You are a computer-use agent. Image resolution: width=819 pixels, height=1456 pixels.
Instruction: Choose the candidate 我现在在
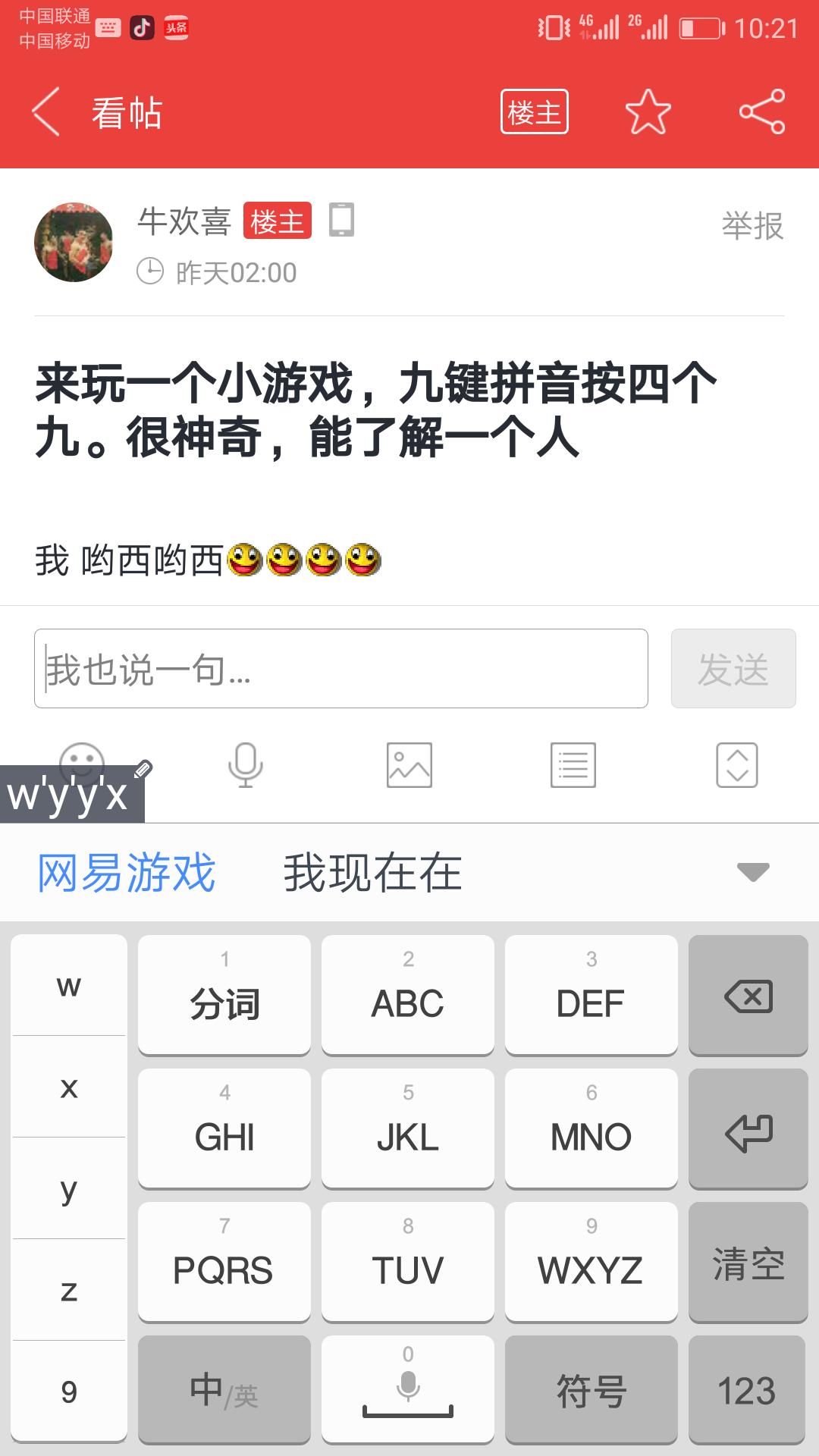point(372,872)
